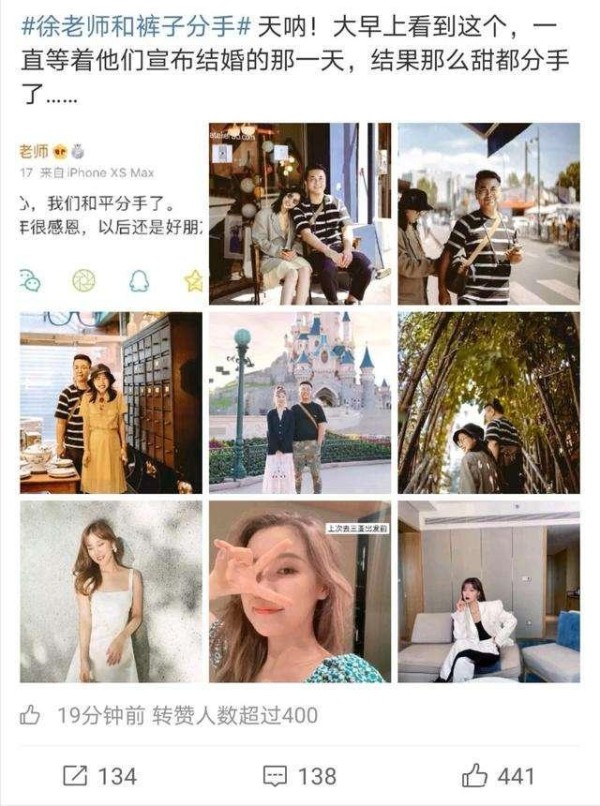View the selfie with the hand gesture
This screenshot has height=806, width=600.
tap(300, 591)
